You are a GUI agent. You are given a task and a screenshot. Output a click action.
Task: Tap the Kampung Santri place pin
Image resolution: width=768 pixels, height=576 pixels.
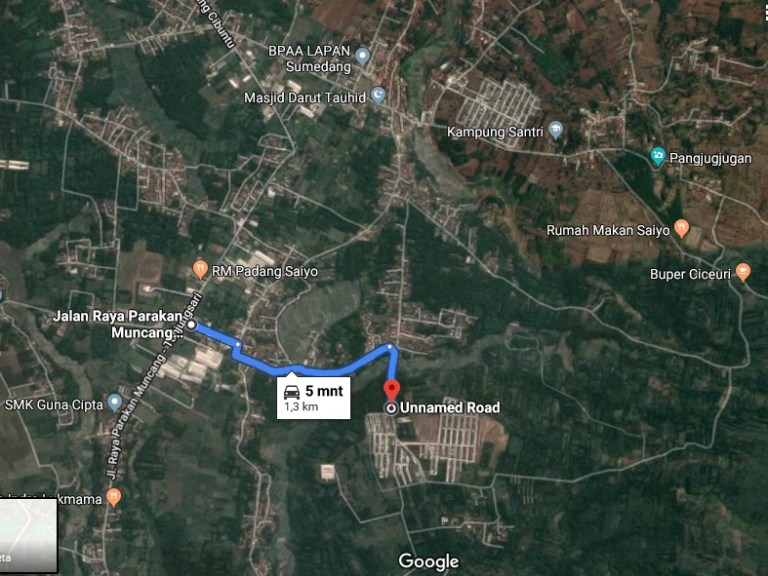pos(556,131)
